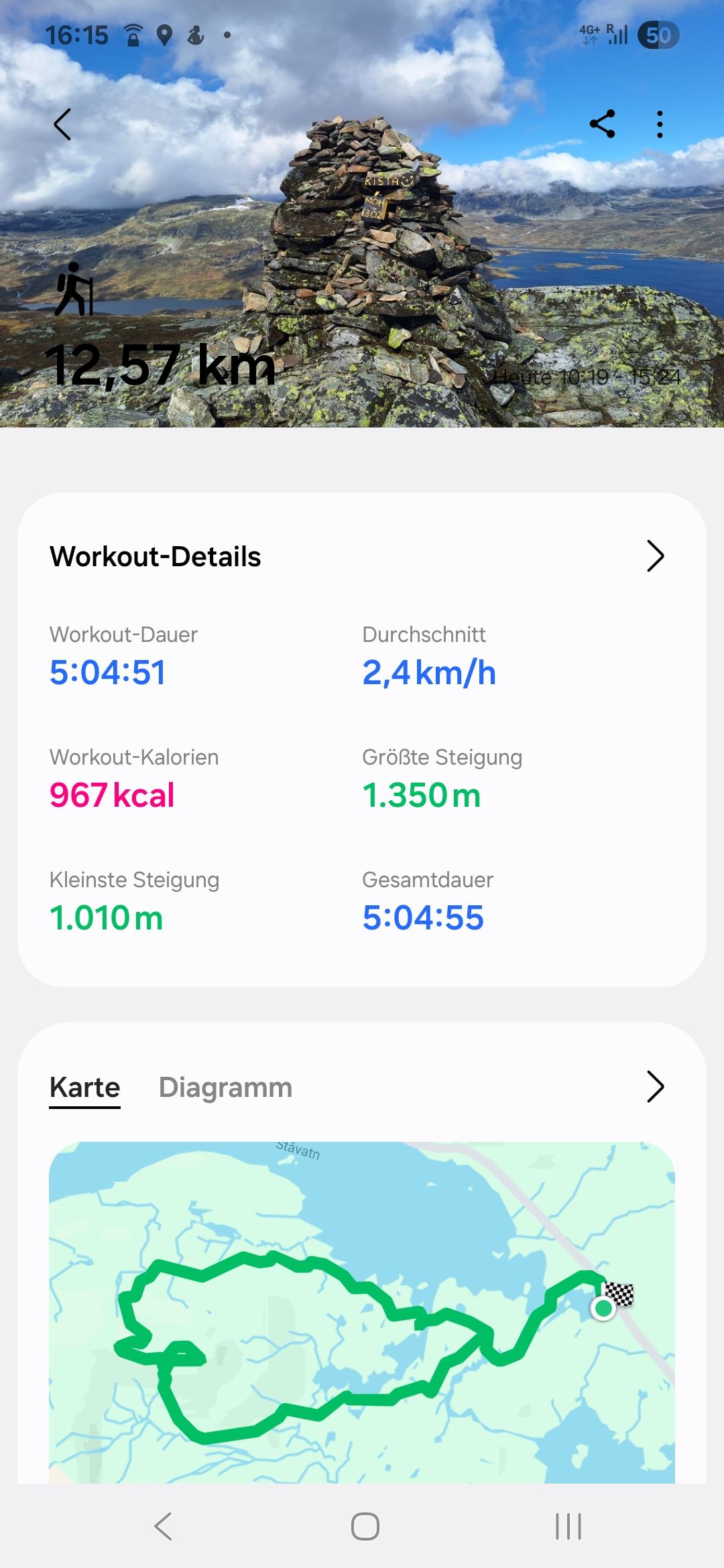Image resolution: width=724 pixels, height=1568 pixels.
Task: Tap the system home button
Action: pyautogui.click(x=365, y=1526)
